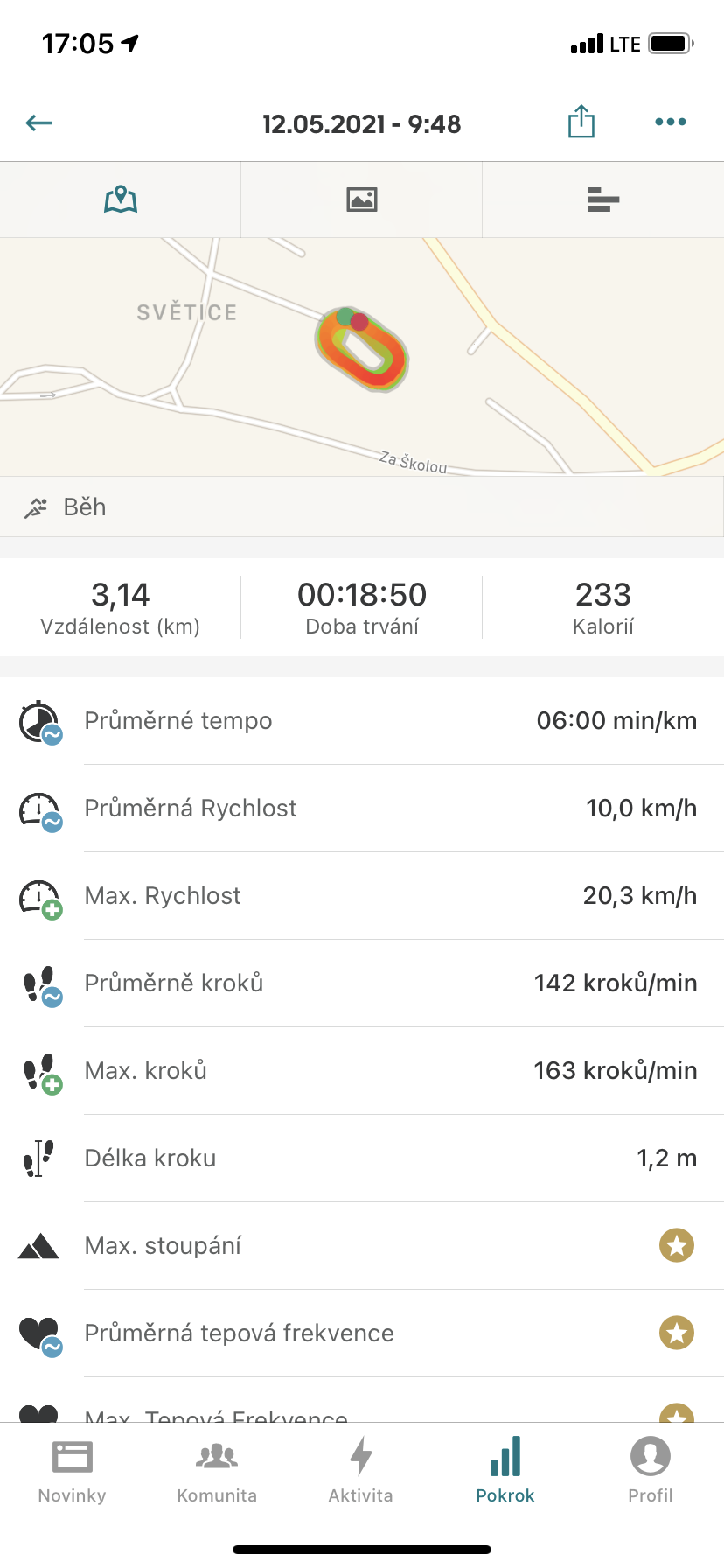Viewport: 724px width, 1568px height.
Task: Share this run activity
Action: [x=581, y=122]
